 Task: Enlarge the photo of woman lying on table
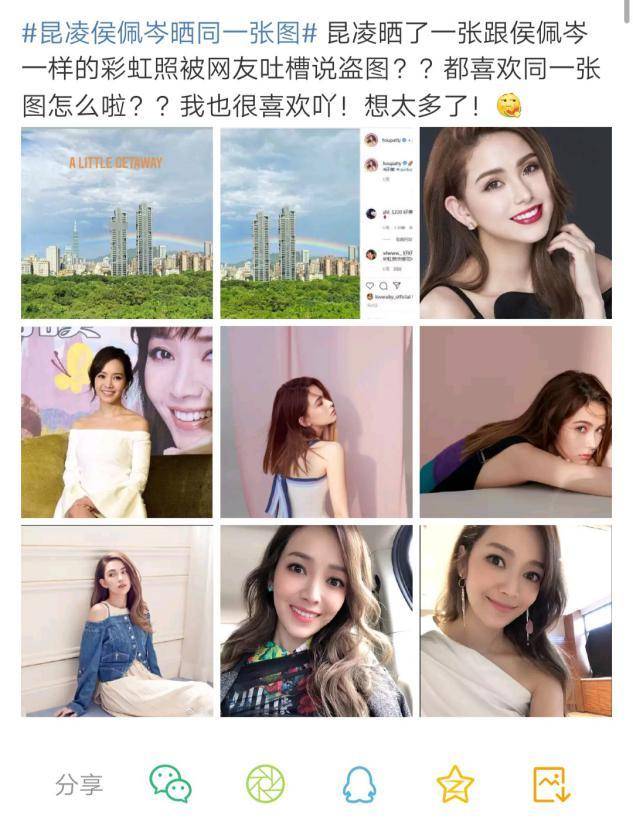pos(515,422)
